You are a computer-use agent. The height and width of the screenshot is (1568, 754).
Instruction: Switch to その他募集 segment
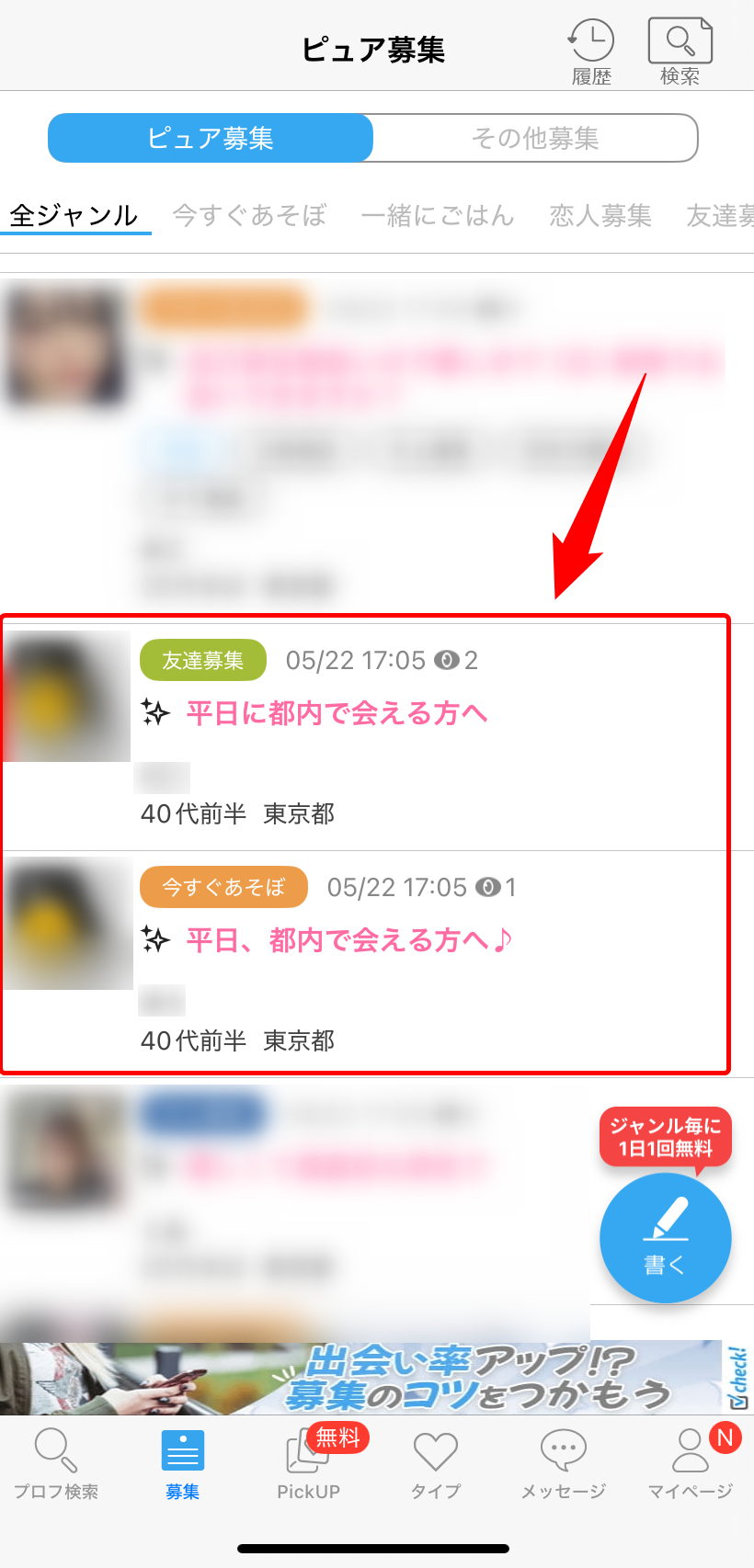click(x=534, y=138)
